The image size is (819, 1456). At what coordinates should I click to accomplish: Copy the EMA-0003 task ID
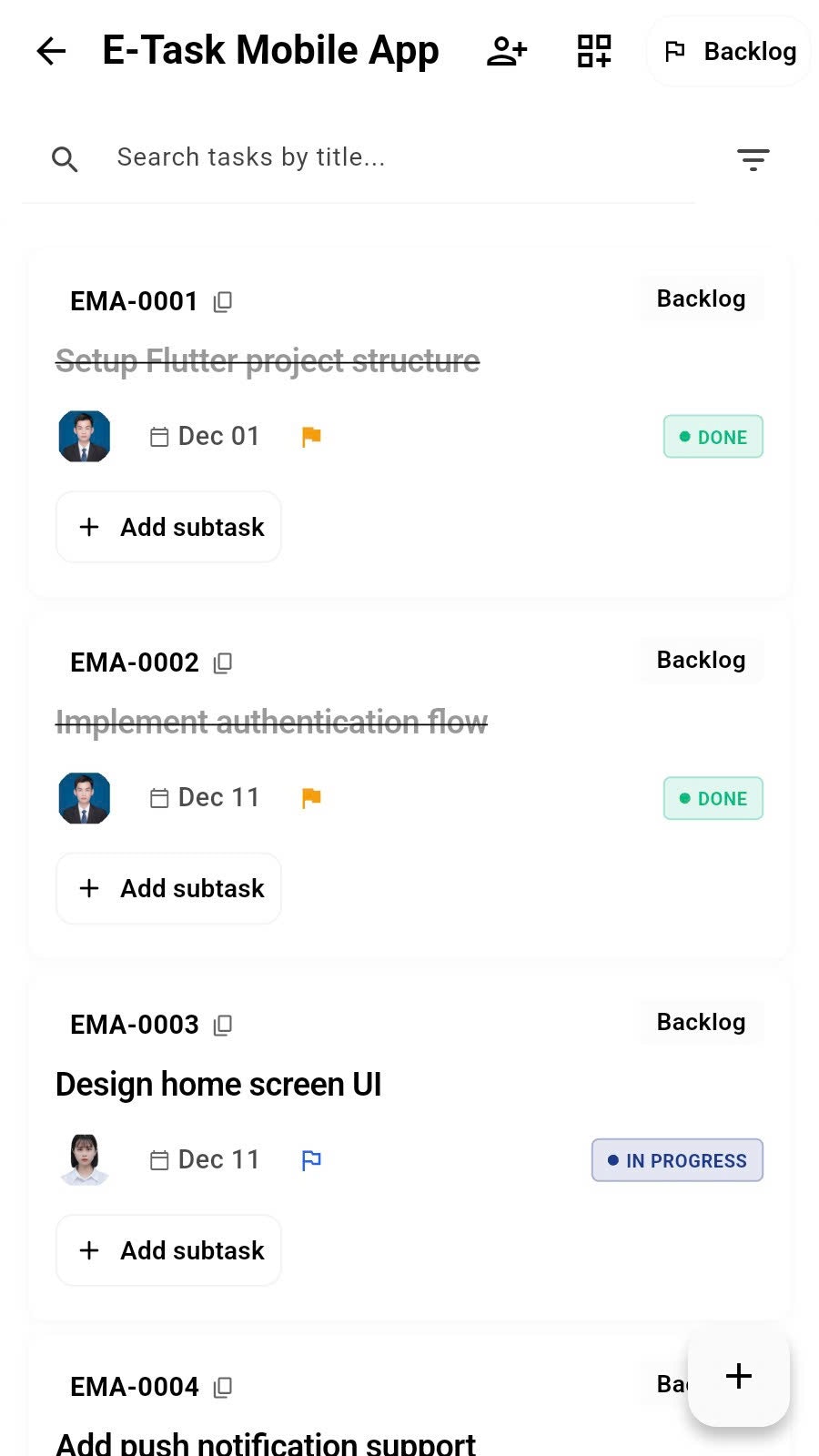click(223, 1026)
